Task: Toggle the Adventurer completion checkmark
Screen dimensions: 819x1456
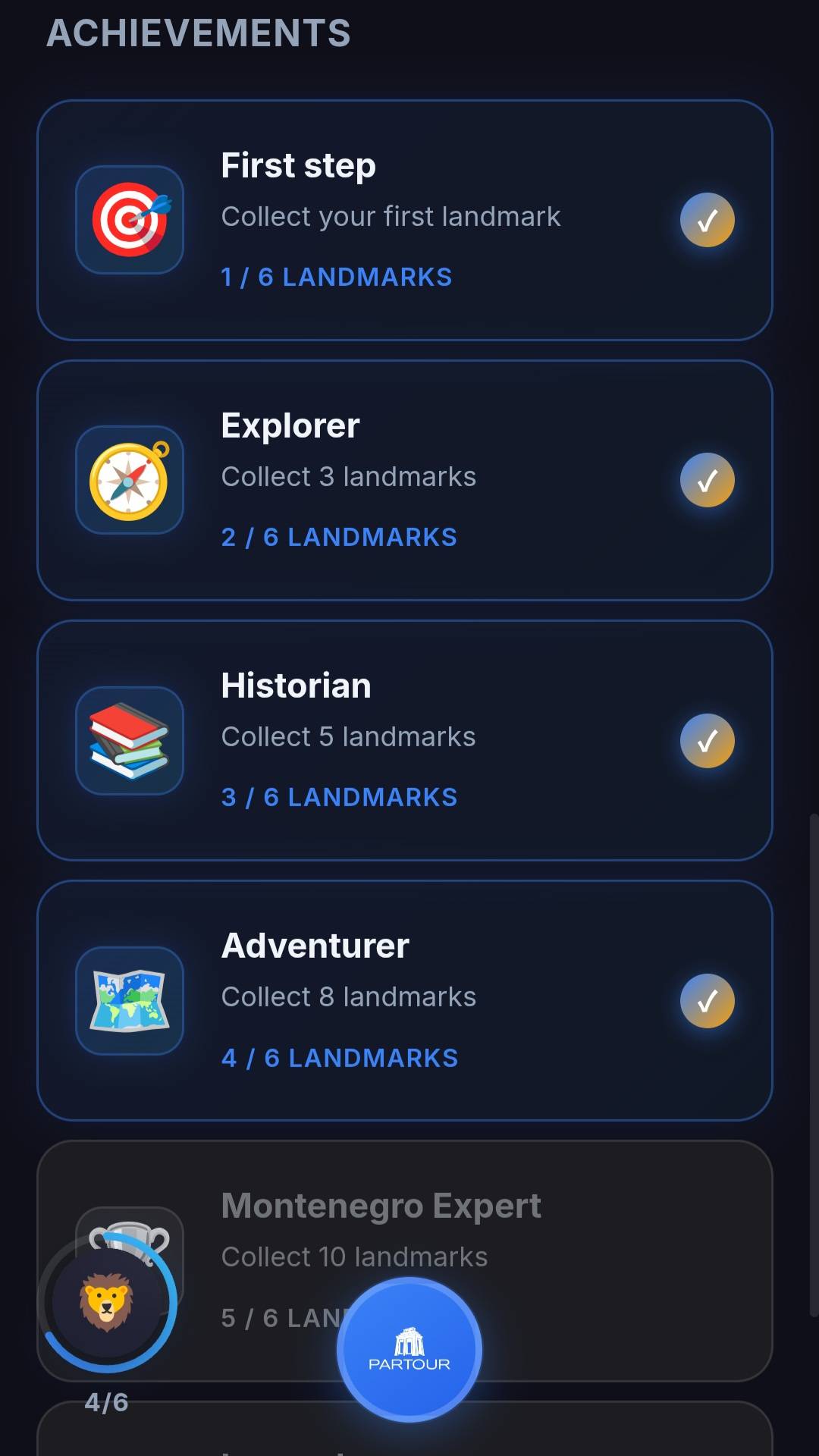Action: click(707, 1001)
